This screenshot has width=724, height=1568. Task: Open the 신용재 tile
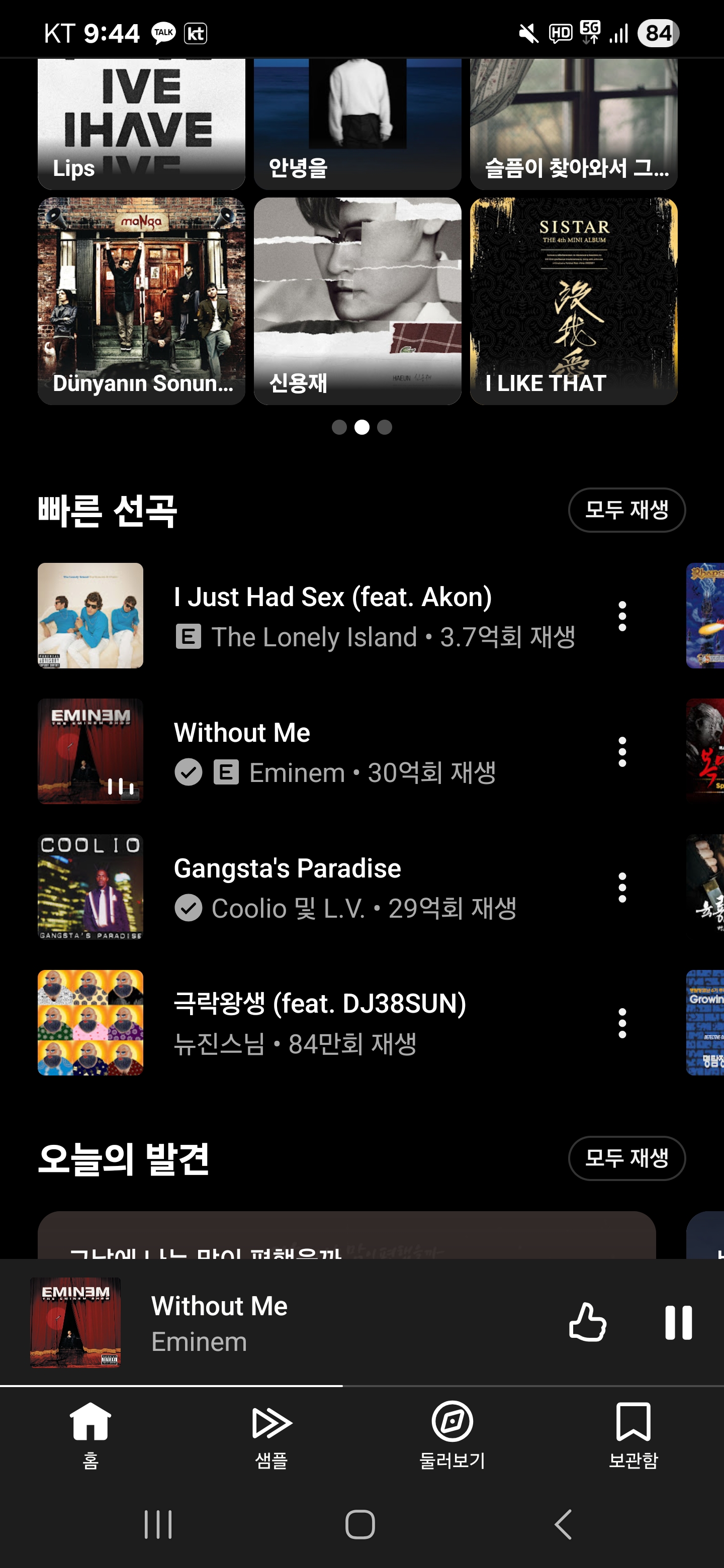coord(357,301)
